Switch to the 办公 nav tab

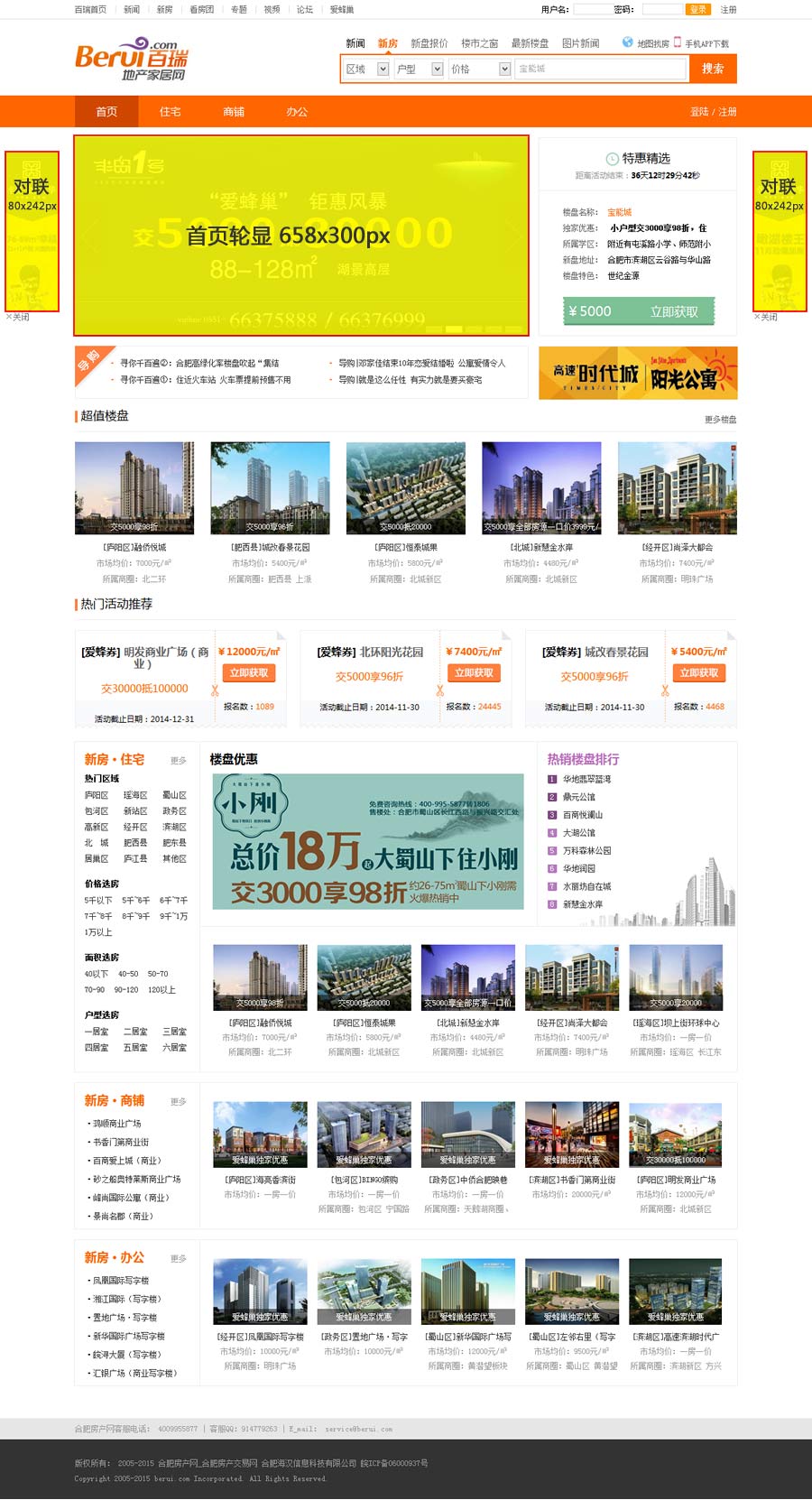point(297,112)
